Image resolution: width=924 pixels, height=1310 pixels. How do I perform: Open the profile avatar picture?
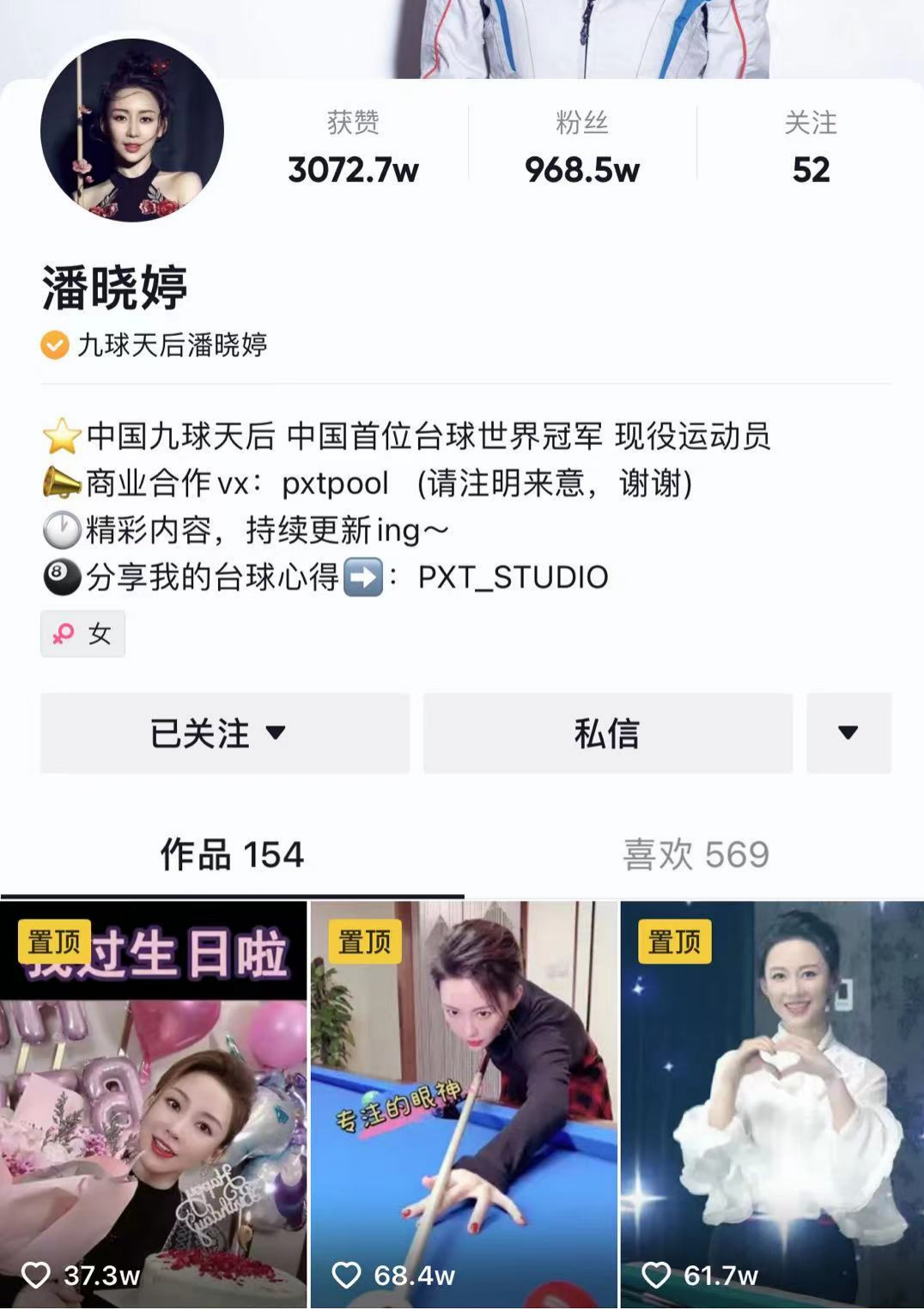[x=132, y=131]
